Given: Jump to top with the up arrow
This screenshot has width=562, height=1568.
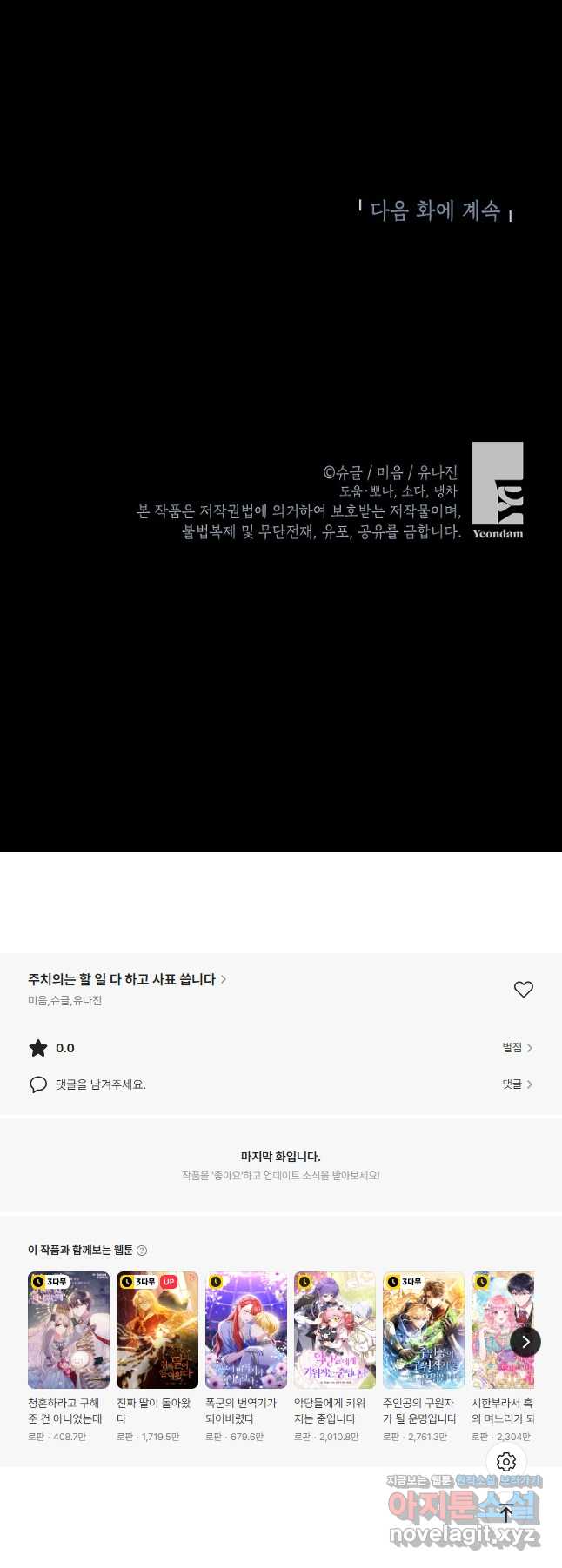Looking at the screenshot, I should coord(506,1512).
